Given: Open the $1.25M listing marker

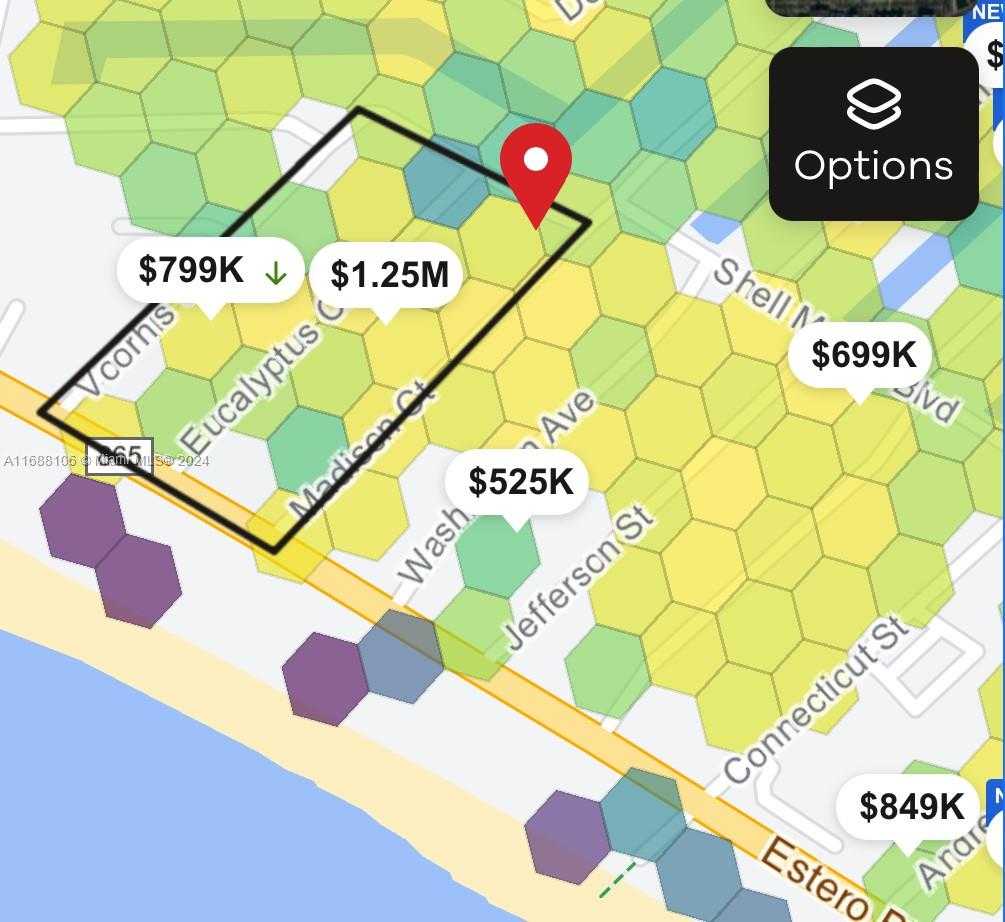Looking at the screenshot, I should [388, 275].
